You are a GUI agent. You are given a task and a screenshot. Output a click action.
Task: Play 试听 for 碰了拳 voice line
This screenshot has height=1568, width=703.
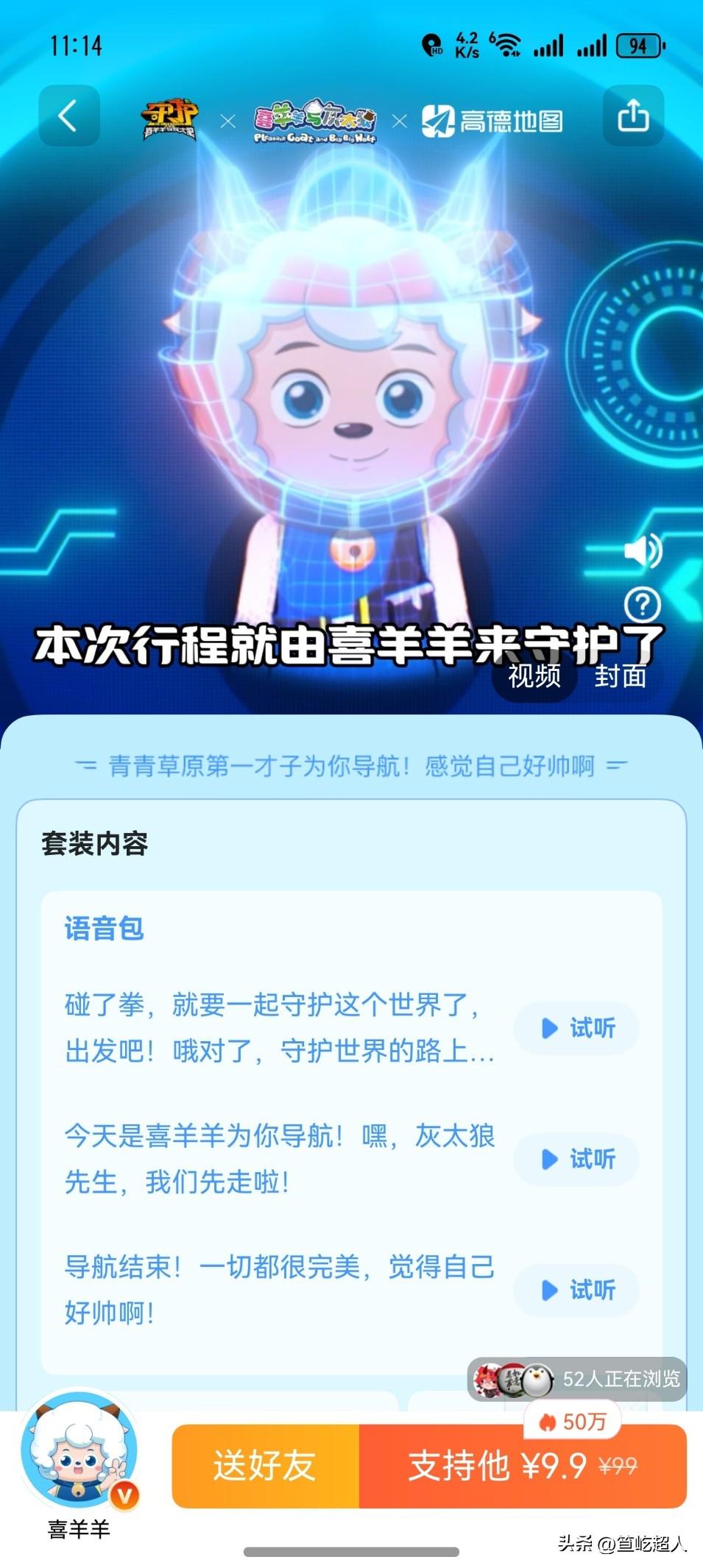pos(577,1028)
